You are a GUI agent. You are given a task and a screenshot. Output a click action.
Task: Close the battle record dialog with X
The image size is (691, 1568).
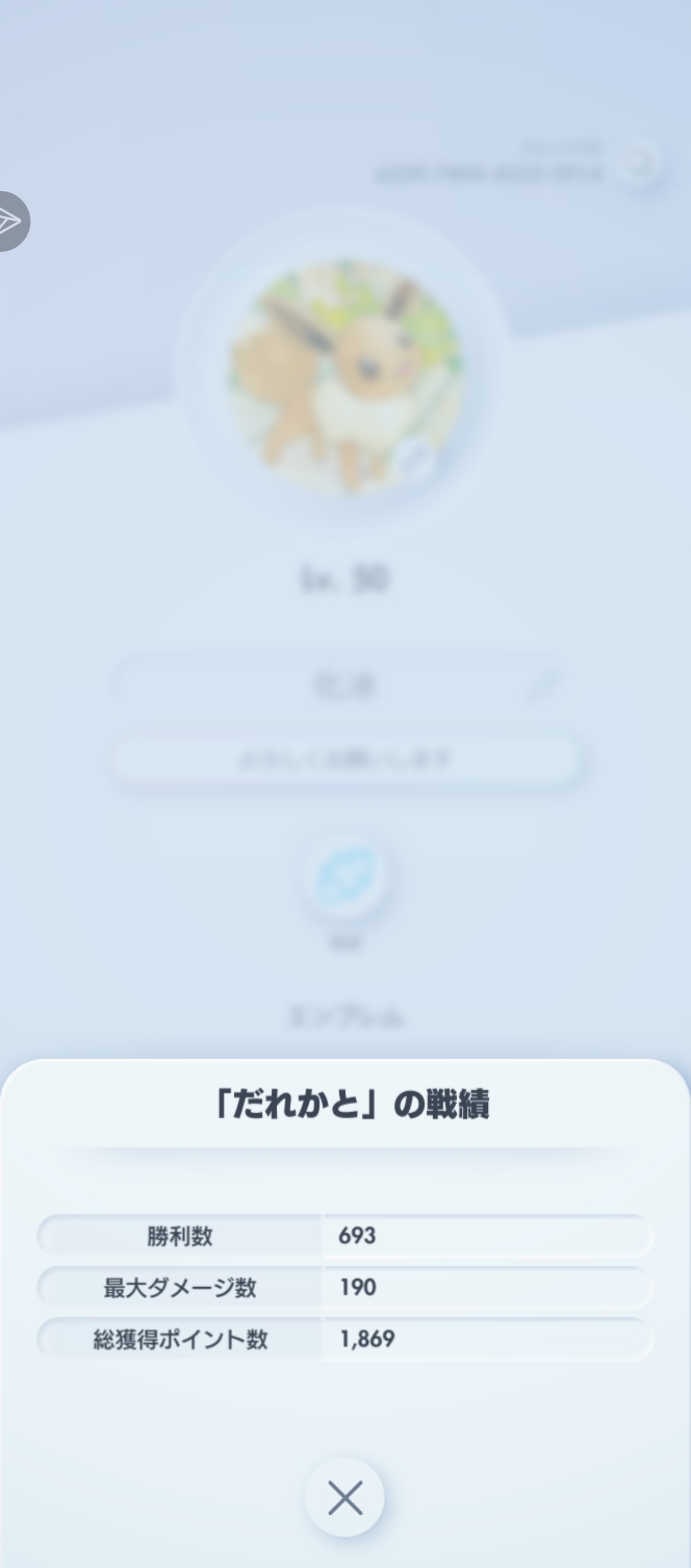(344, 1496)
